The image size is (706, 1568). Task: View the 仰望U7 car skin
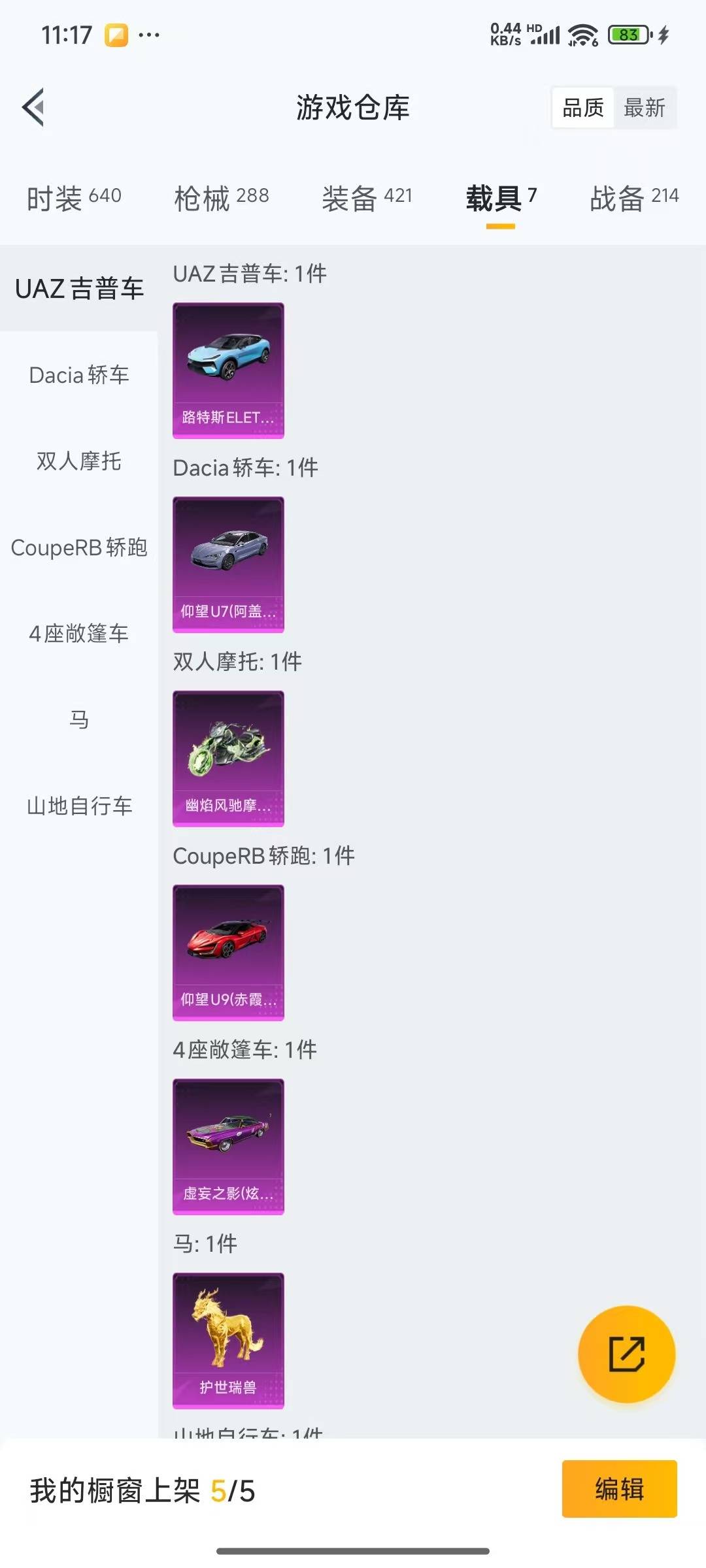click(228, 564)
